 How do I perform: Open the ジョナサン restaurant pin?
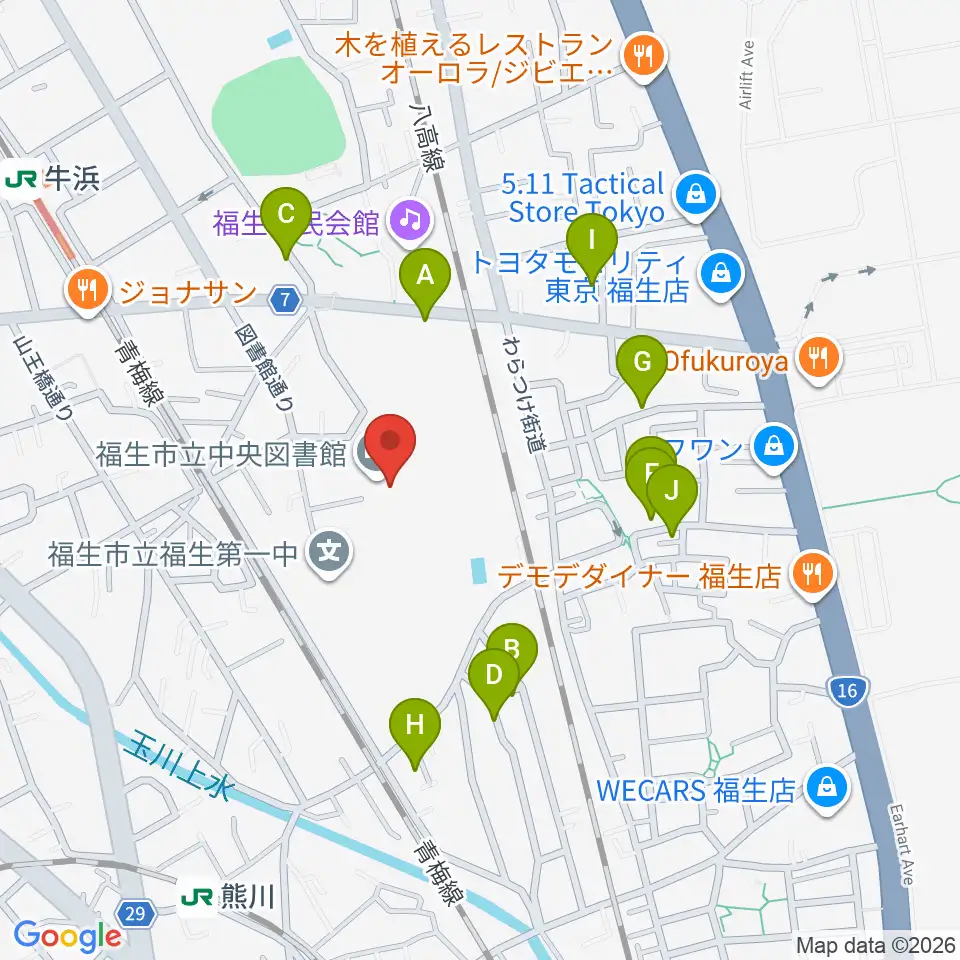(x=88, y=291)
